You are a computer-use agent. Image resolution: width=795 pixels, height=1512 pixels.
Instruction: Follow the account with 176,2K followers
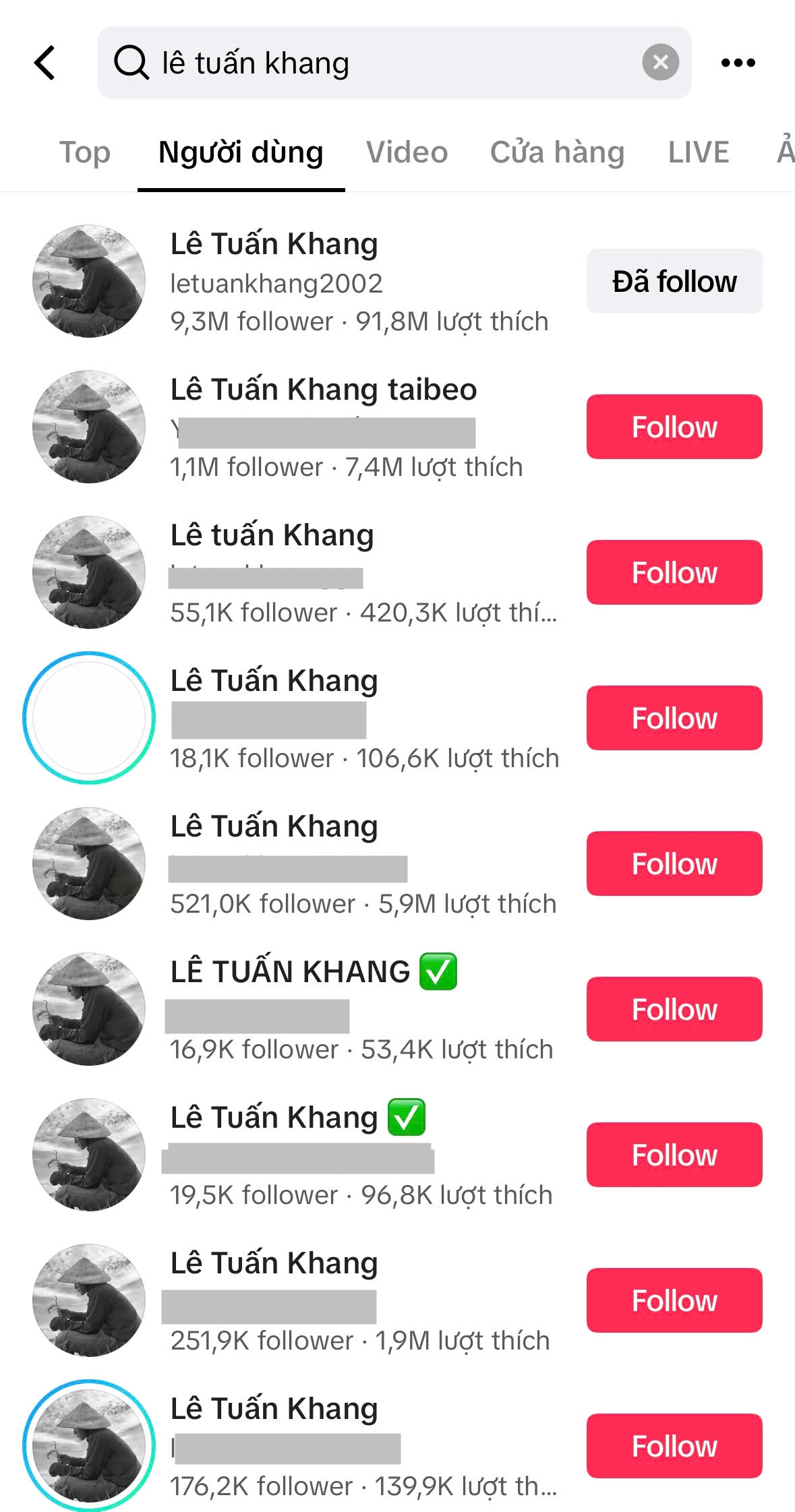point(674,1446)
